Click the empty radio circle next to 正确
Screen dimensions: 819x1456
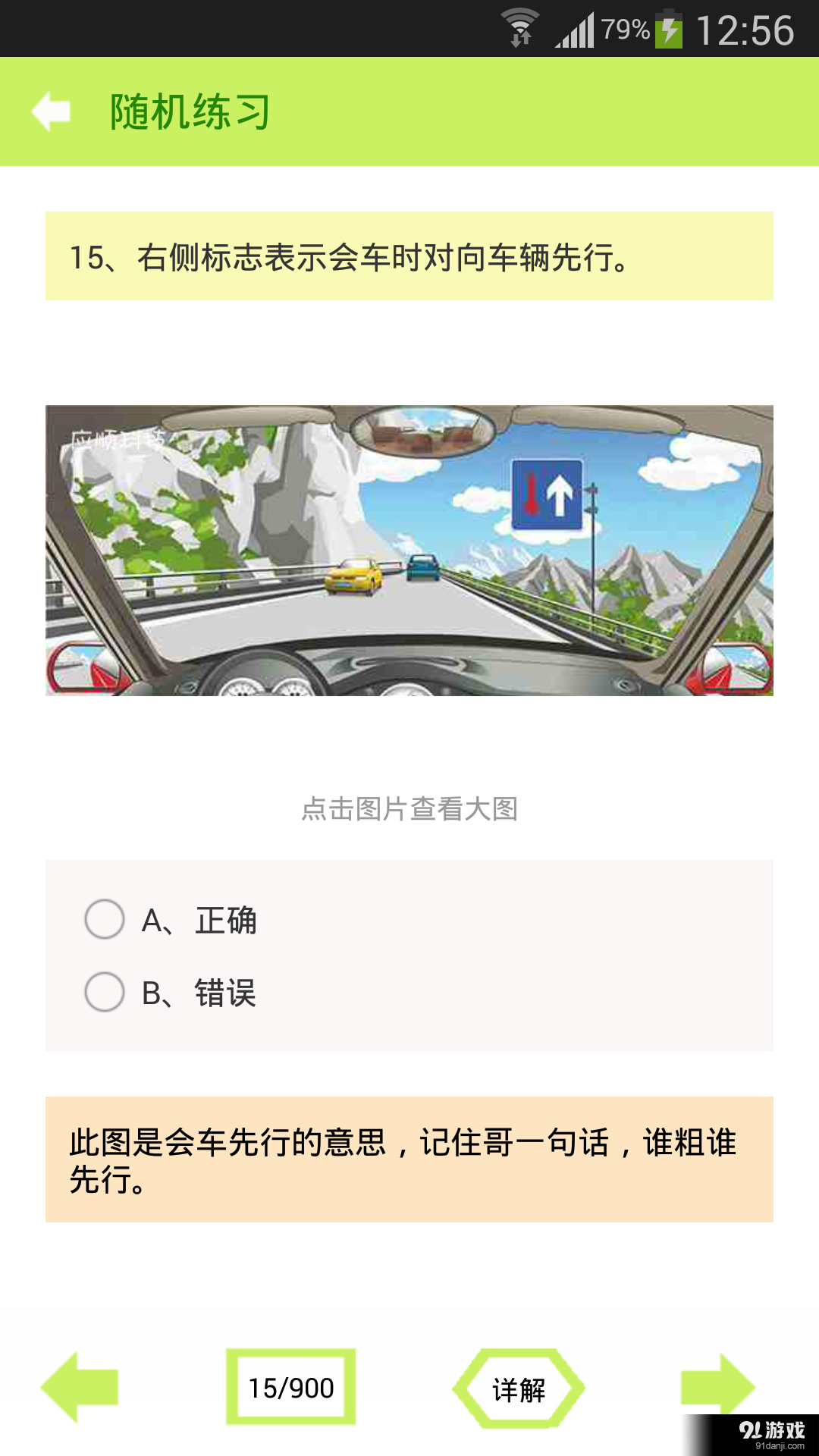(105, 921)
